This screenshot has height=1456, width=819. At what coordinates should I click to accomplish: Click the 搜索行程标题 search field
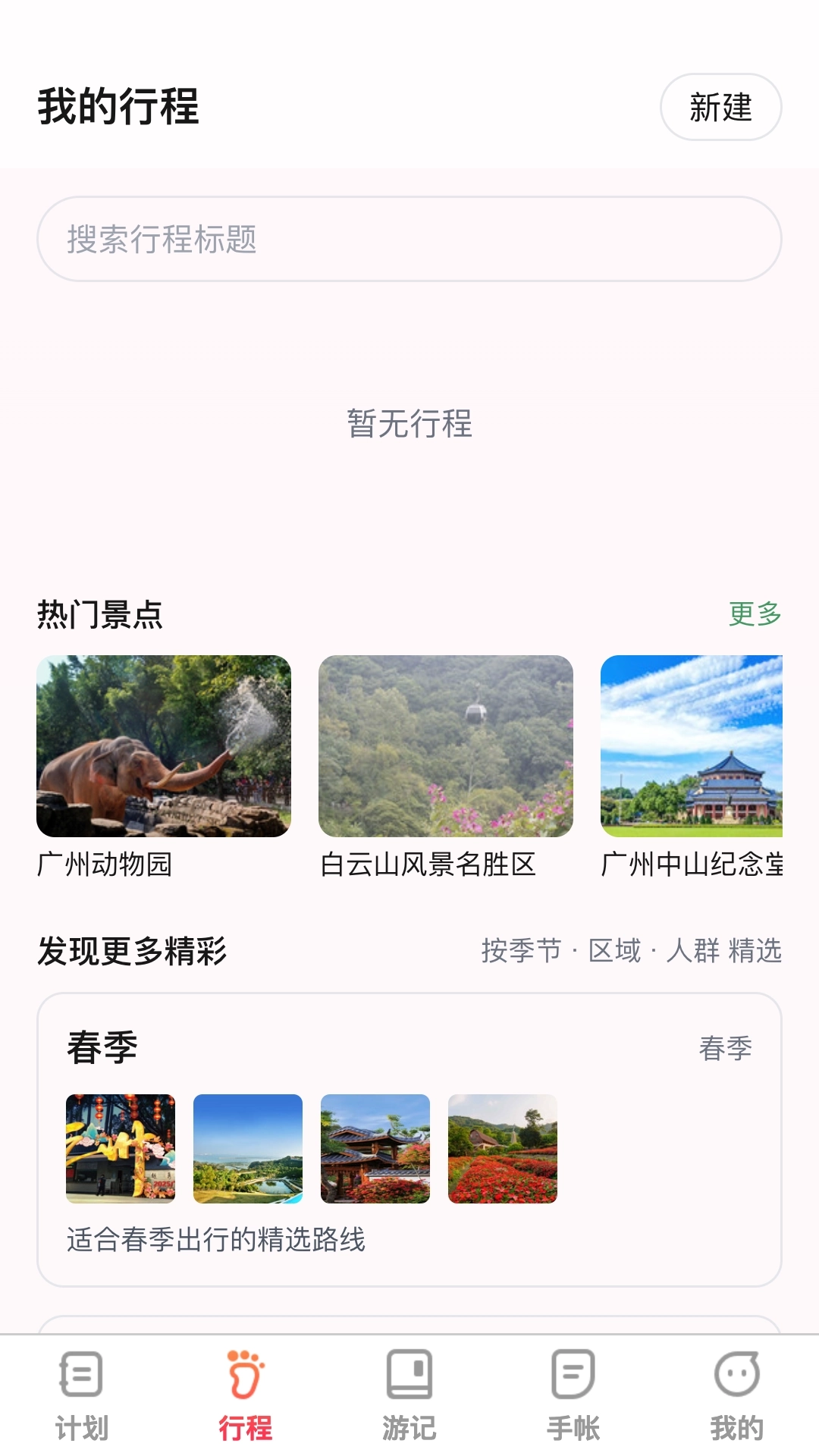click(409, 239)
